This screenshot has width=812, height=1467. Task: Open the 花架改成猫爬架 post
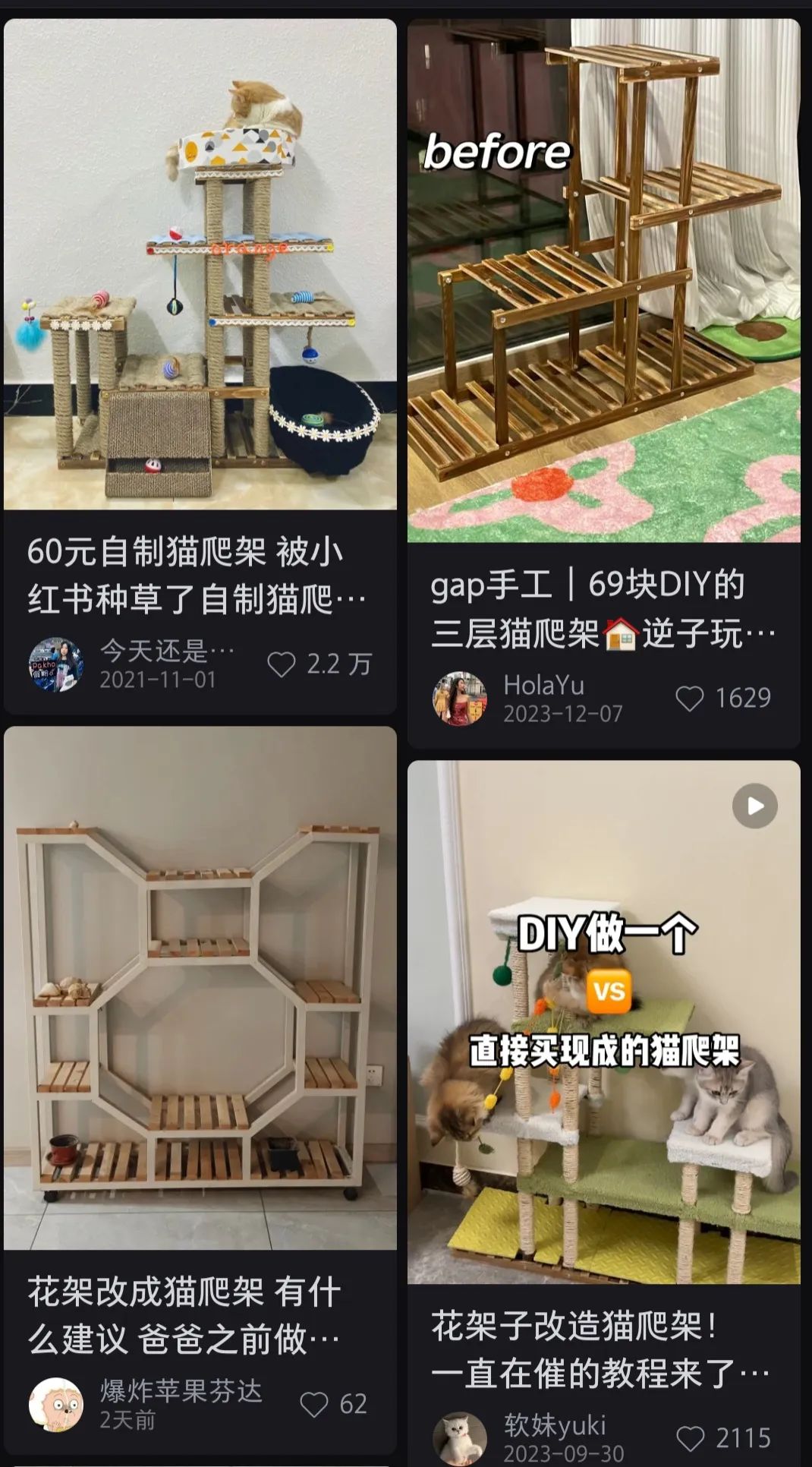(200, 987)
